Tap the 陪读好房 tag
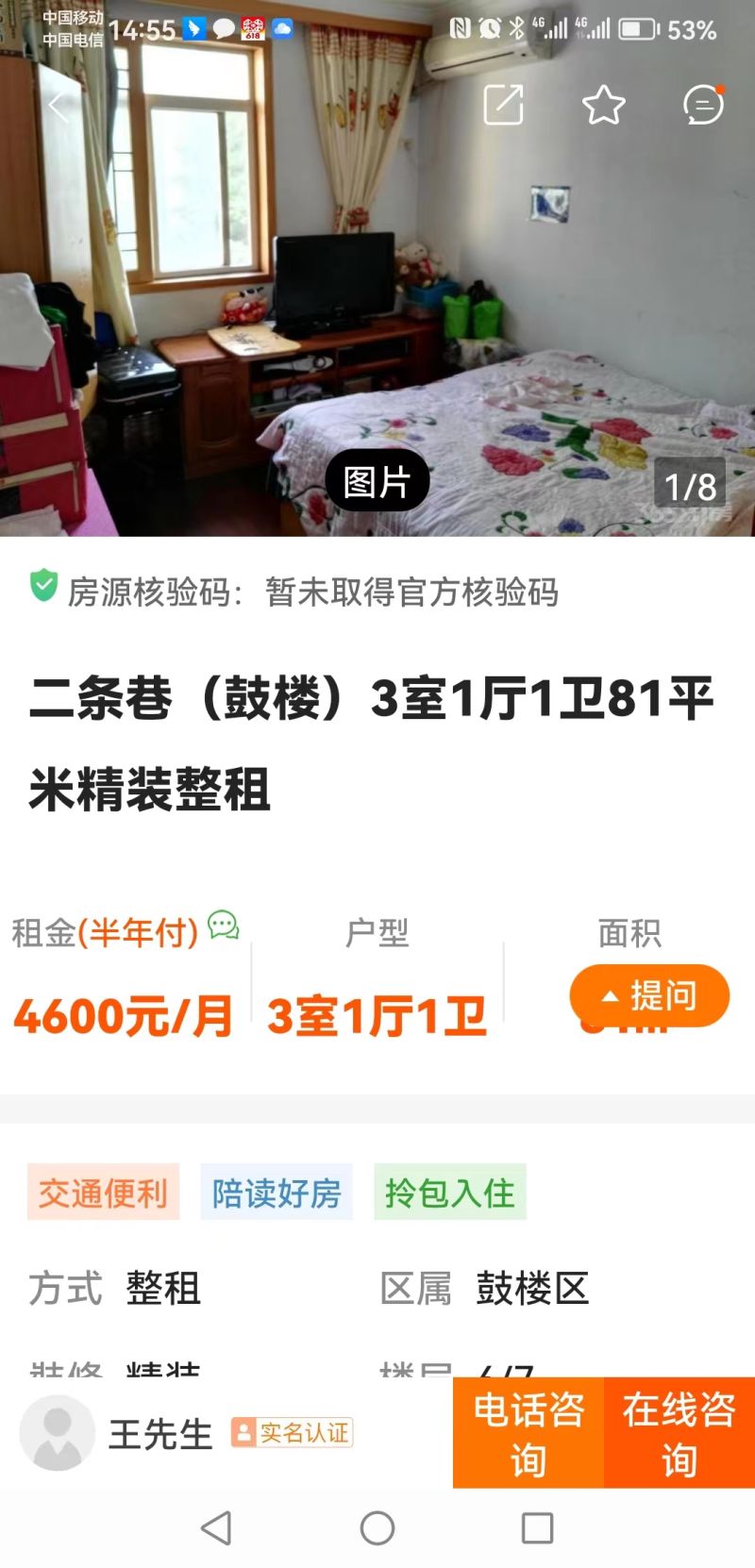The height and width of the screenshot is (1568, 755). click(277, 1192)
